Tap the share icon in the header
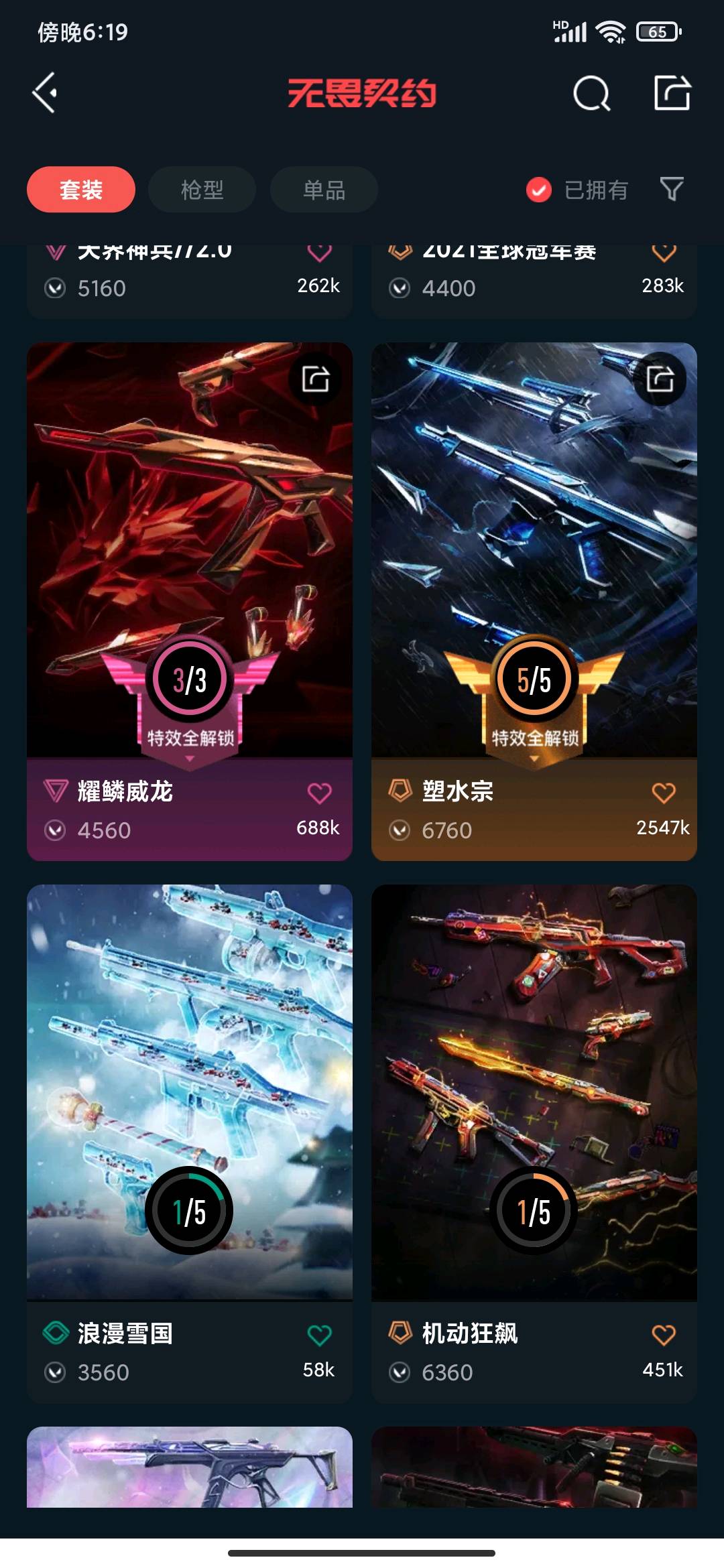724x1568 pixels. tap(672, 92)
